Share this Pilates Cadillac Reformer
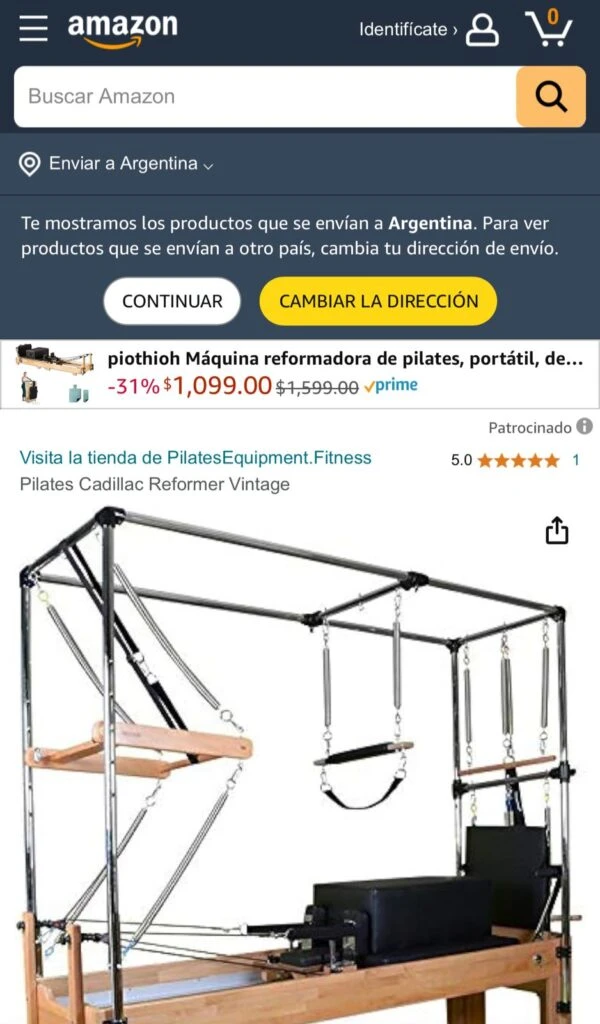Image resolution: width=600 pixels, height=1024 pixels. pos(557,531)
